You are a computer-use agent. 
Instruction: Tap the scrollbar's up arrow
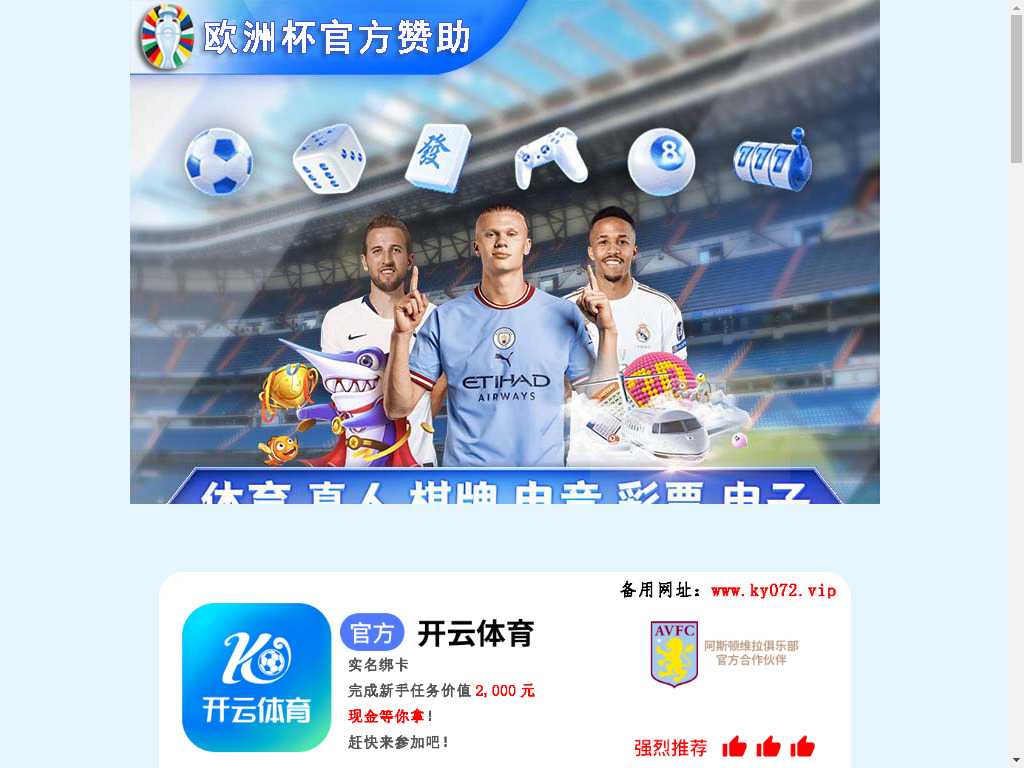[x=1016, y=8]
